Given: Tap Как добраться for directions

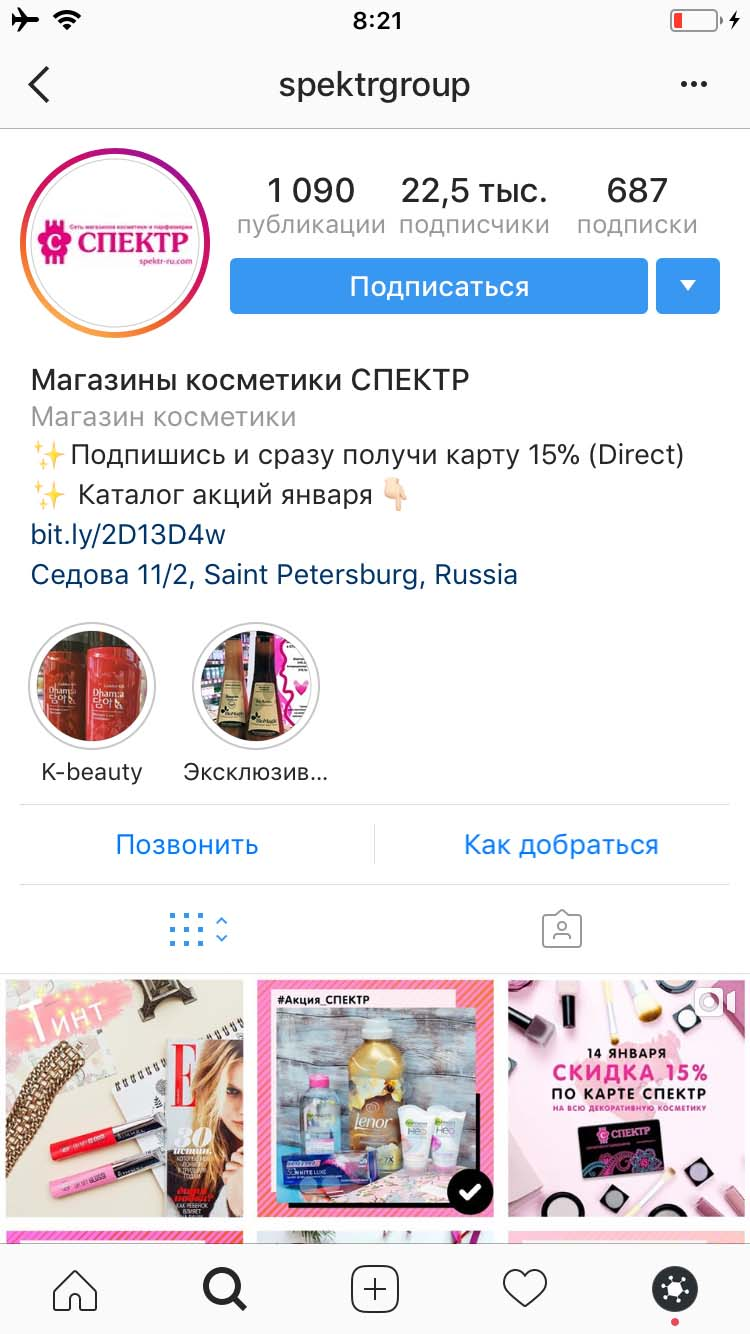Looking at the screenshot, I should click(x=561, y=845).
